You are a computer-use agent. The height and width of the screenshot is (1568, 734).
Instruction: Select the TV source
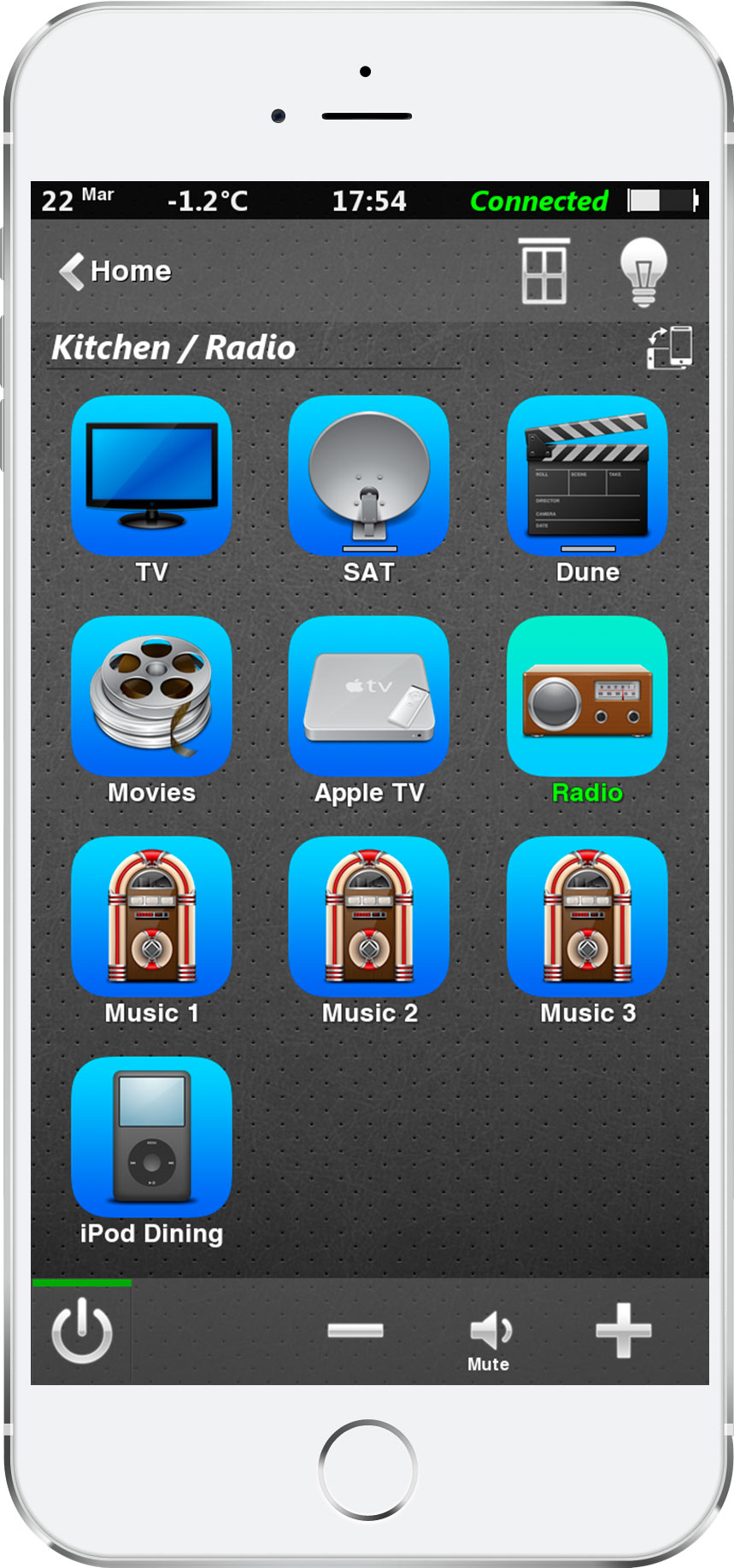pyautogui.click(x=151, y=477)
